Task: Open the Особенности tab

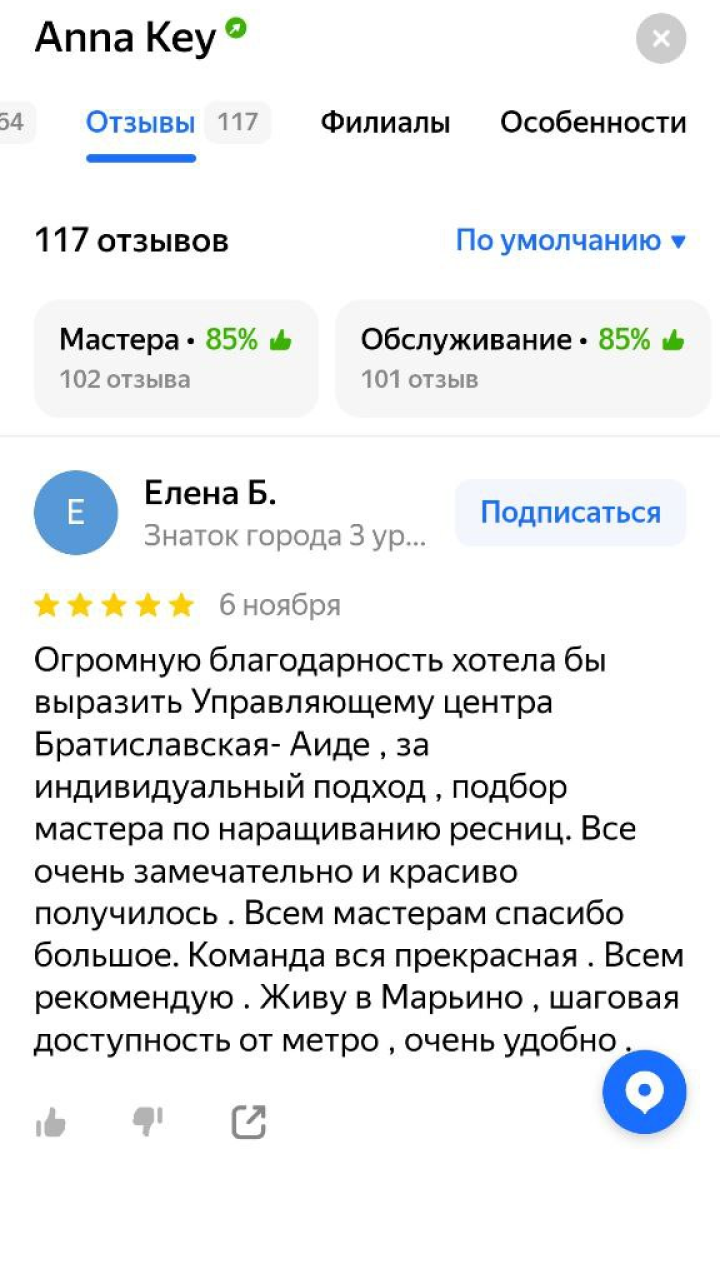Action: [593, 123]
